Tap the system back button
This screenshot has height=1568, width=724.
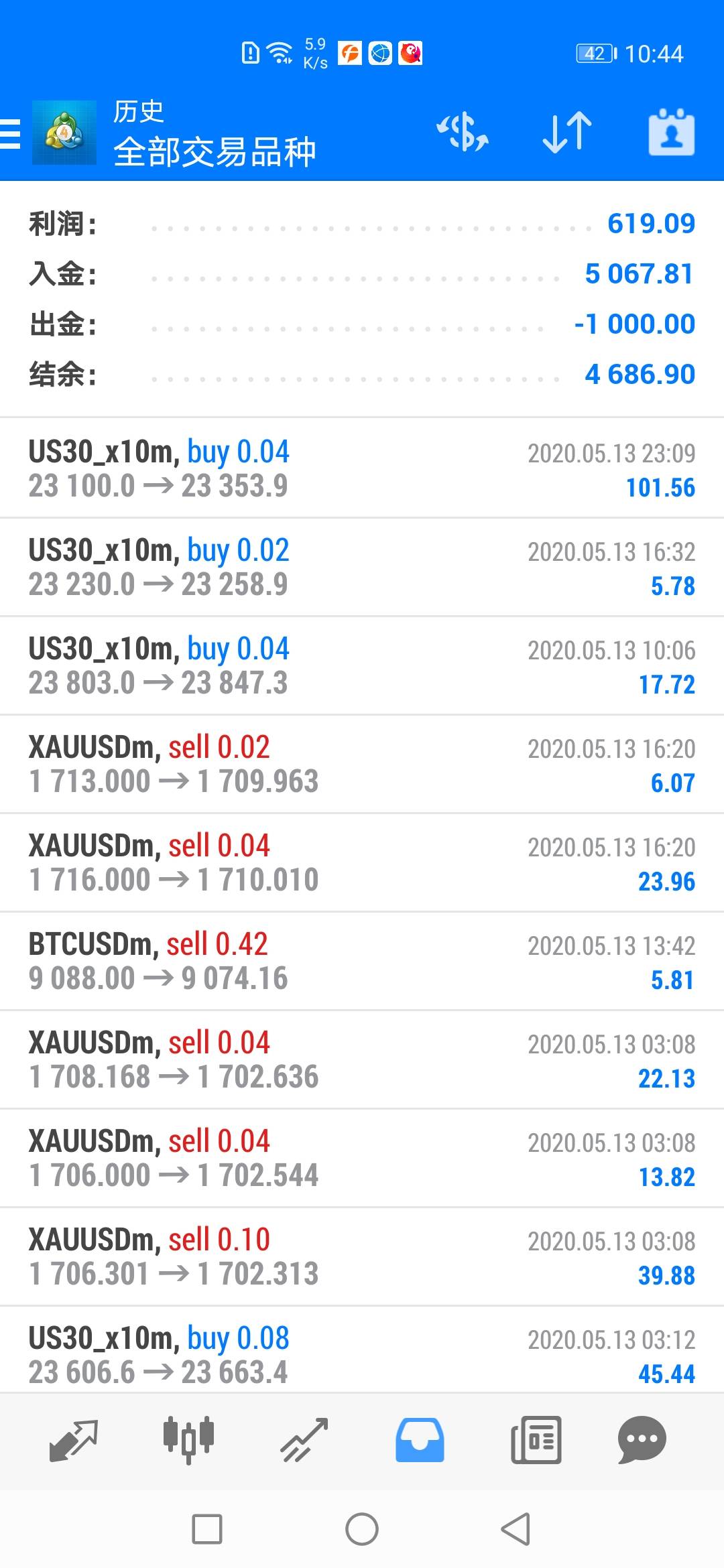point(516,1529)
